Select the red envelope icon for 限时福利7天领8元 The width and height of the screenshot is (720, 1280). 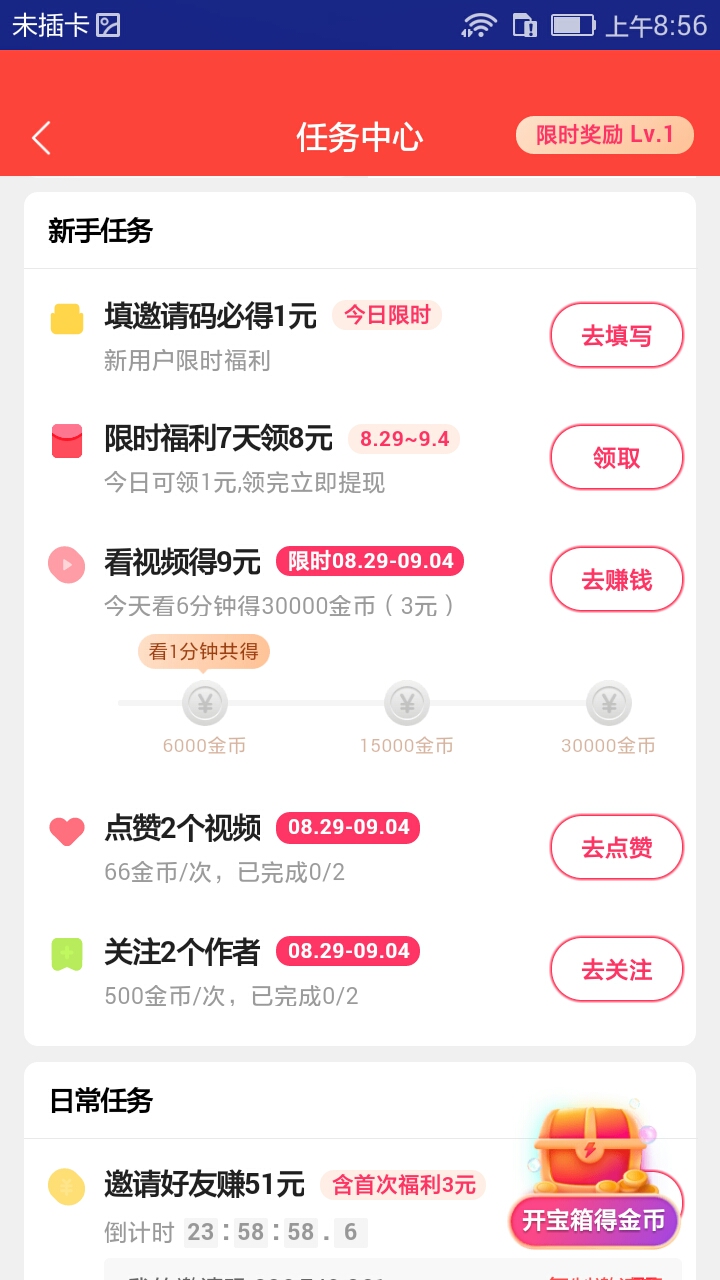click(x=66, y=441)
